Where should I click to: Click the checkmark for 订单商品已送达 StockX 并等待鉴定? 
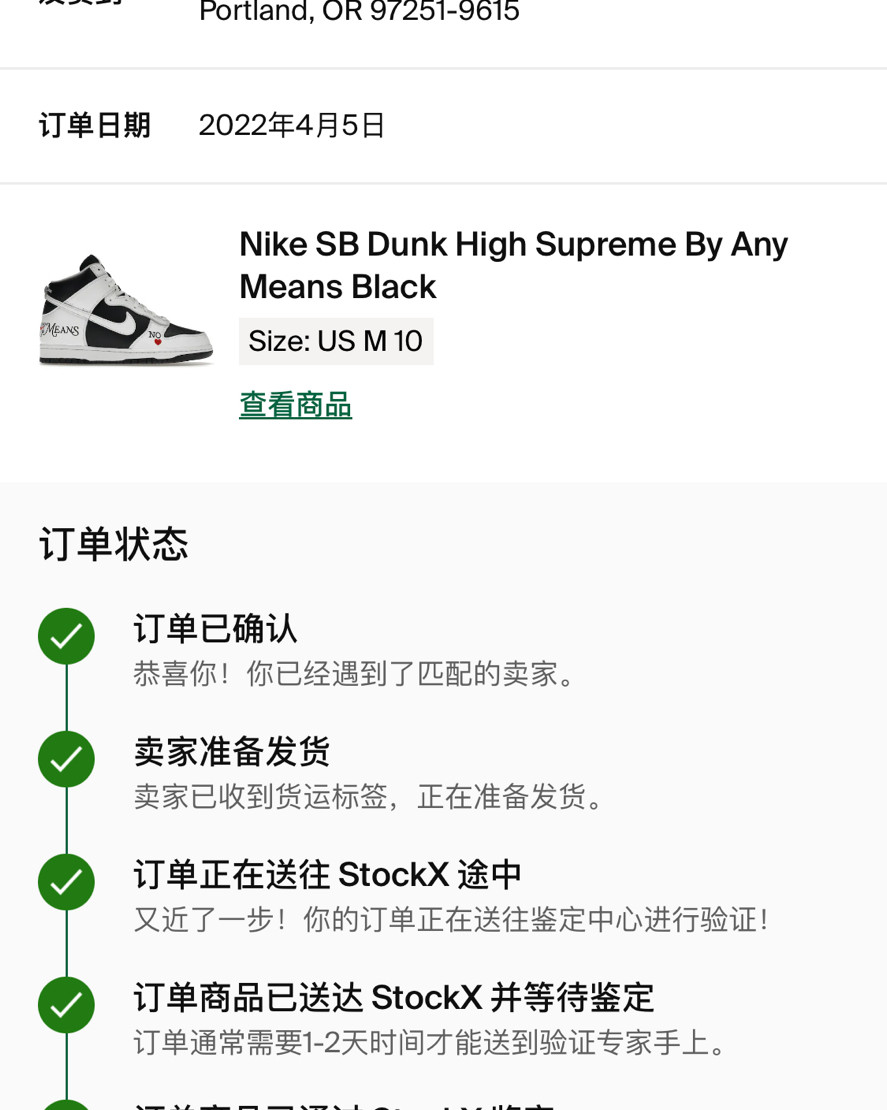66,1005
